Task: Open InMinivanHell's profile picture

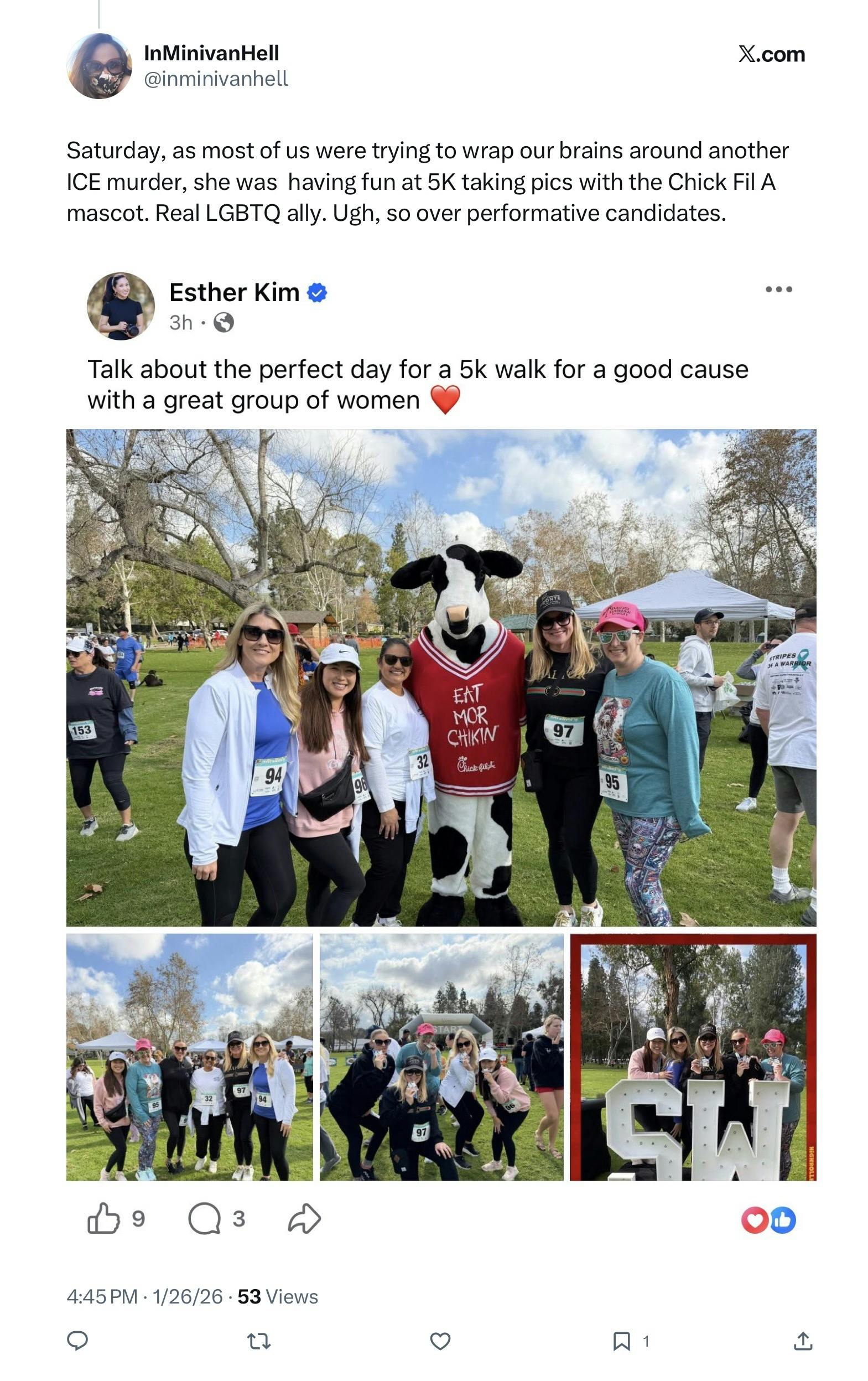Action: tap(99, 66)
